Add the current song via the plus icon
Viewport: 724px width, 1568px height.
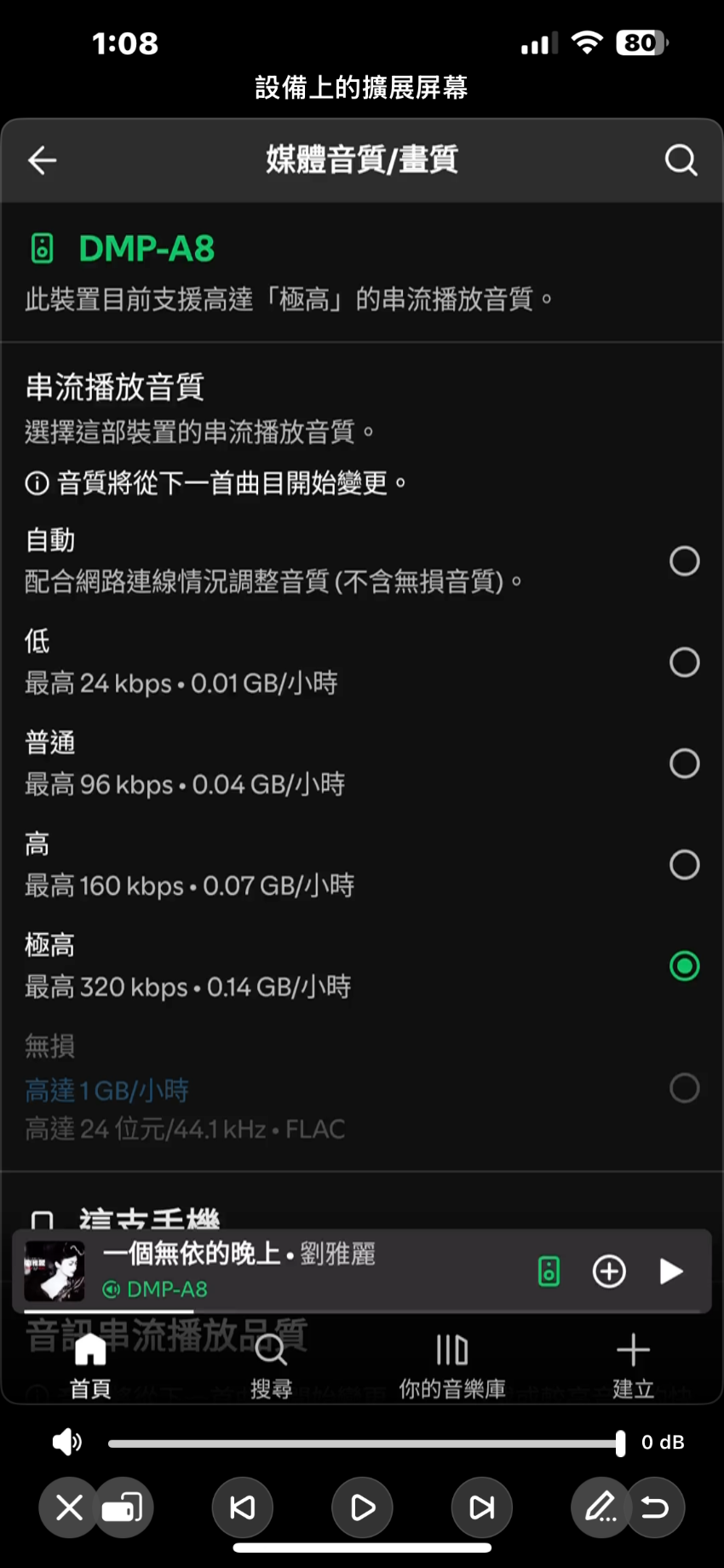point(609,1271)
